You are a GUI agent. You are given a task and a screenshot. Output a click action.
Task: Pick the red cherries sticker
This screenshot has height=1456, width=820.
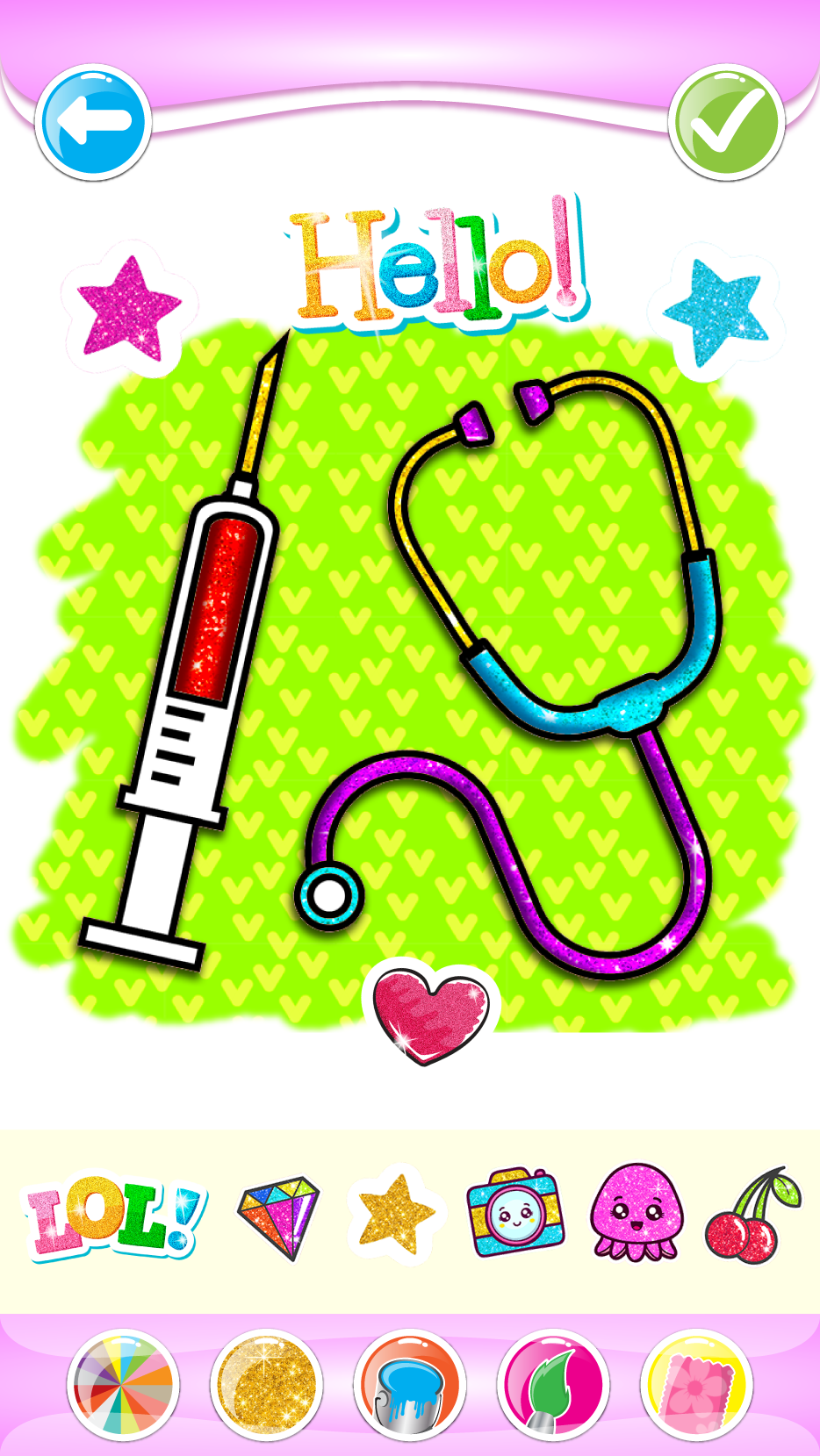pos(753,1216)
